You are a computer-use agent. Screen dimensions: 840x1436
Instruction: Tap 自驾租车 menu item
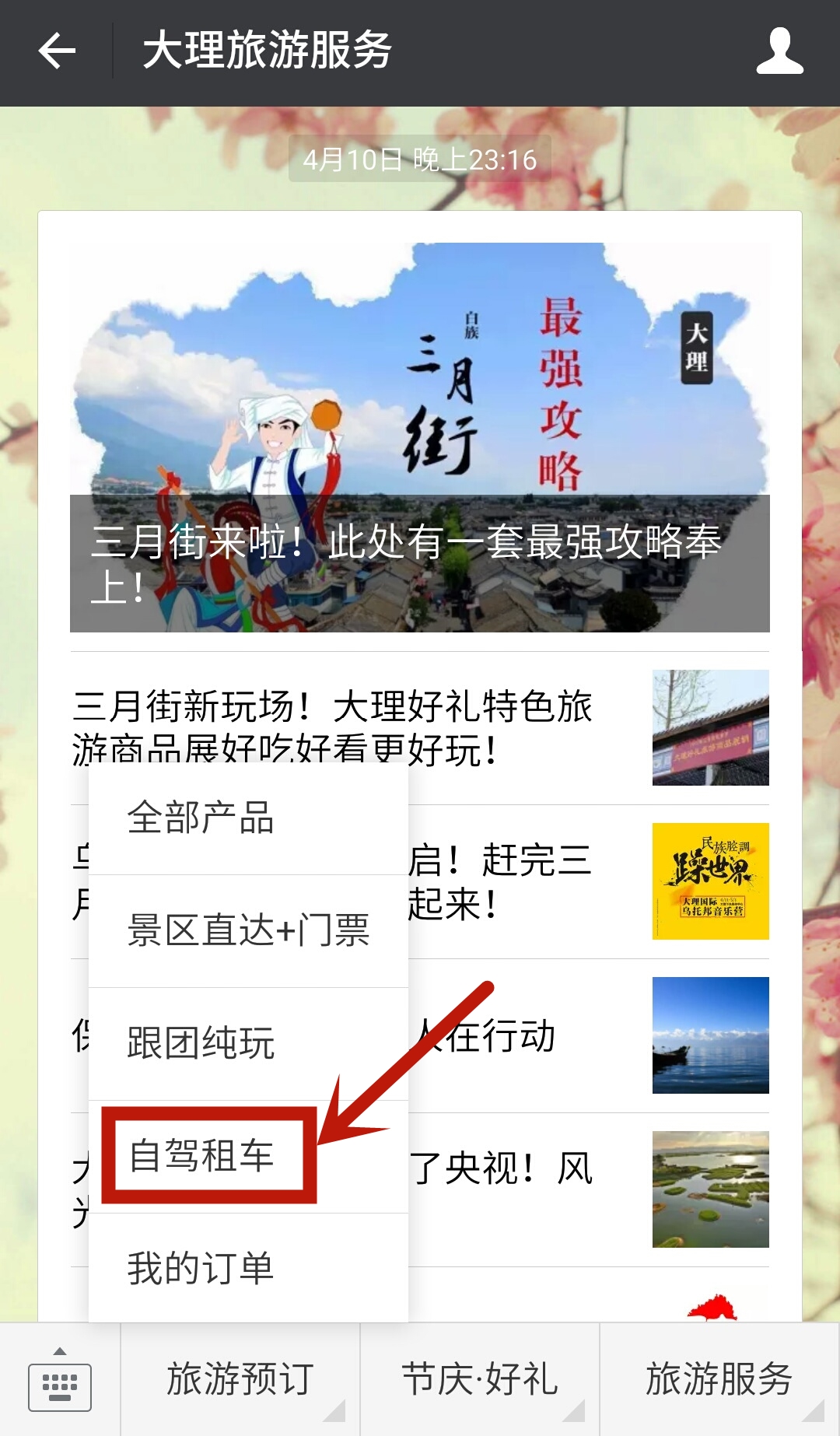tap(202, 1155)
